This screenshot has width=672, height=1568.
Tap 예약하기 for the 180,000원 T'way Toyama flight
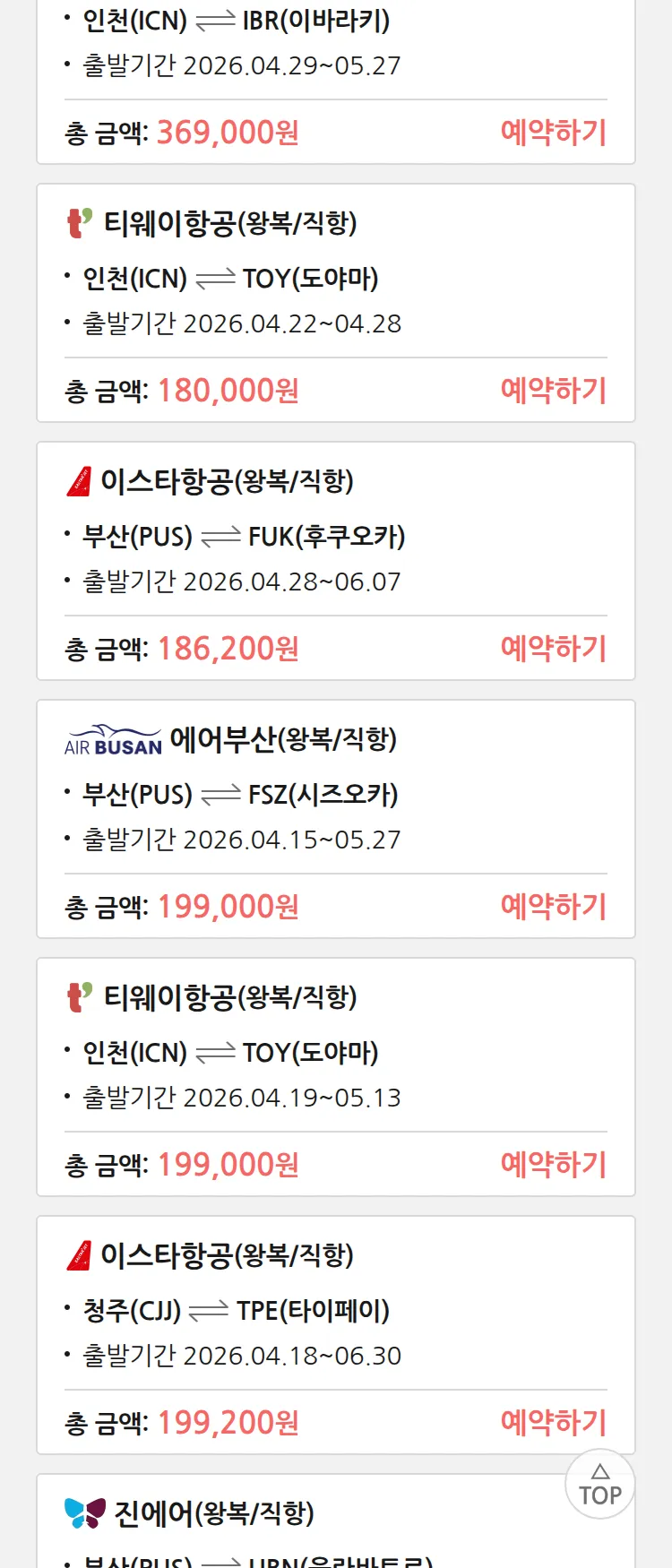coord(553,391)
